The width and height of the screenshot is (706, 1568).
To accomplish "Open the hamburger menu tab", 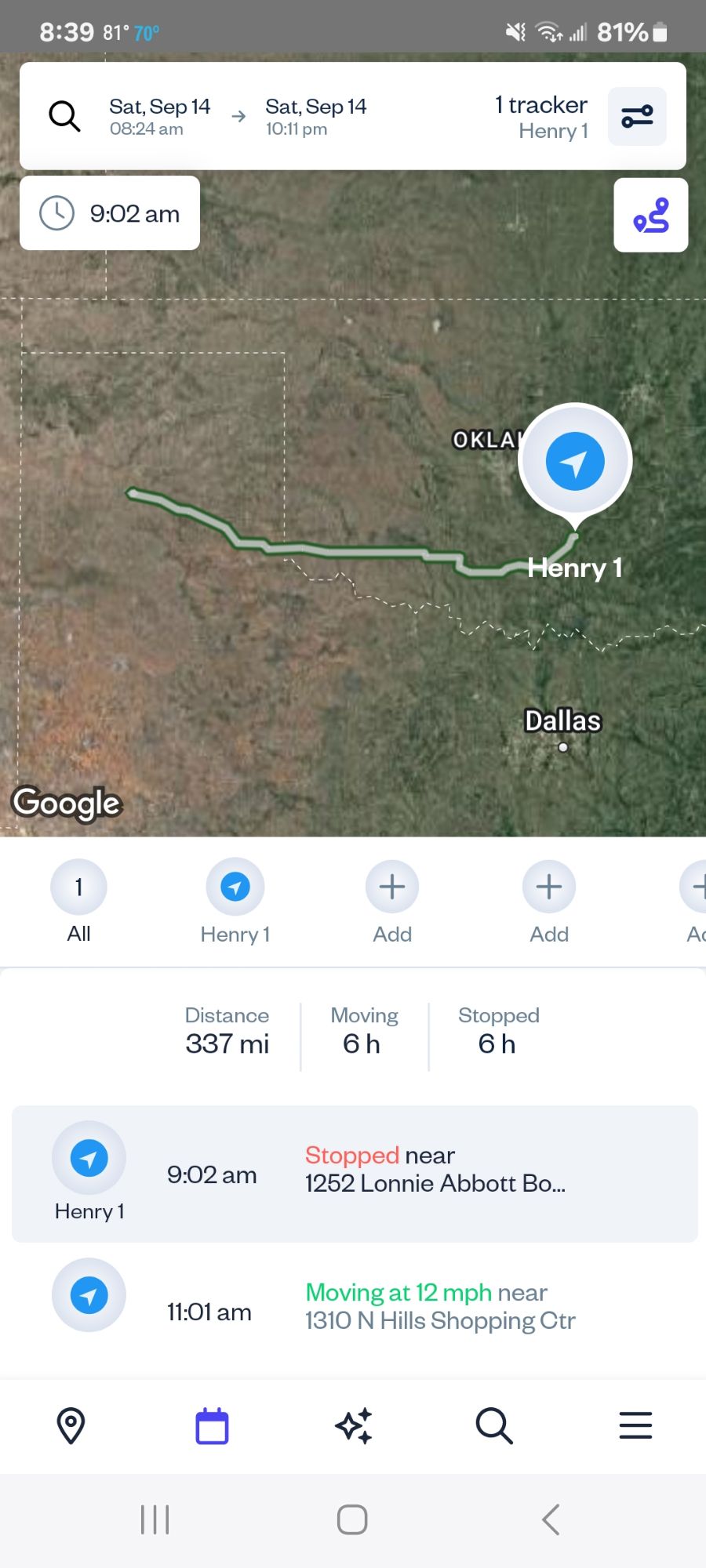I will pos(635,1425).
